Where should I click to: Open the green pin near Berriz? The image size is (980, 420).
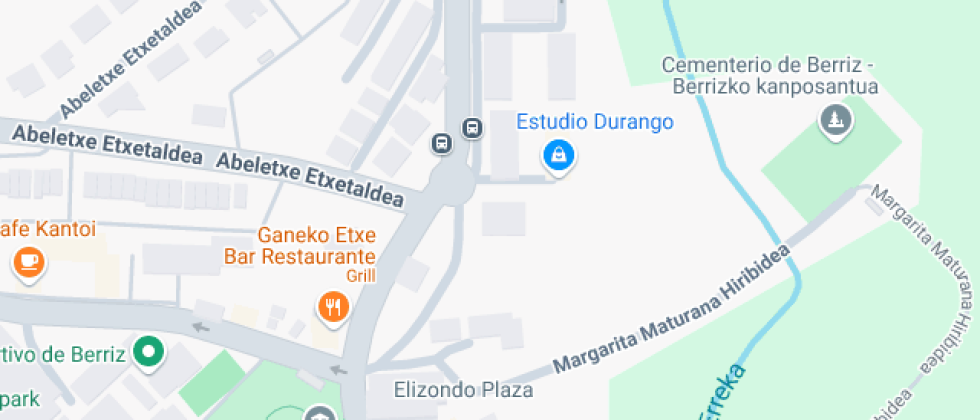point(149,352)
